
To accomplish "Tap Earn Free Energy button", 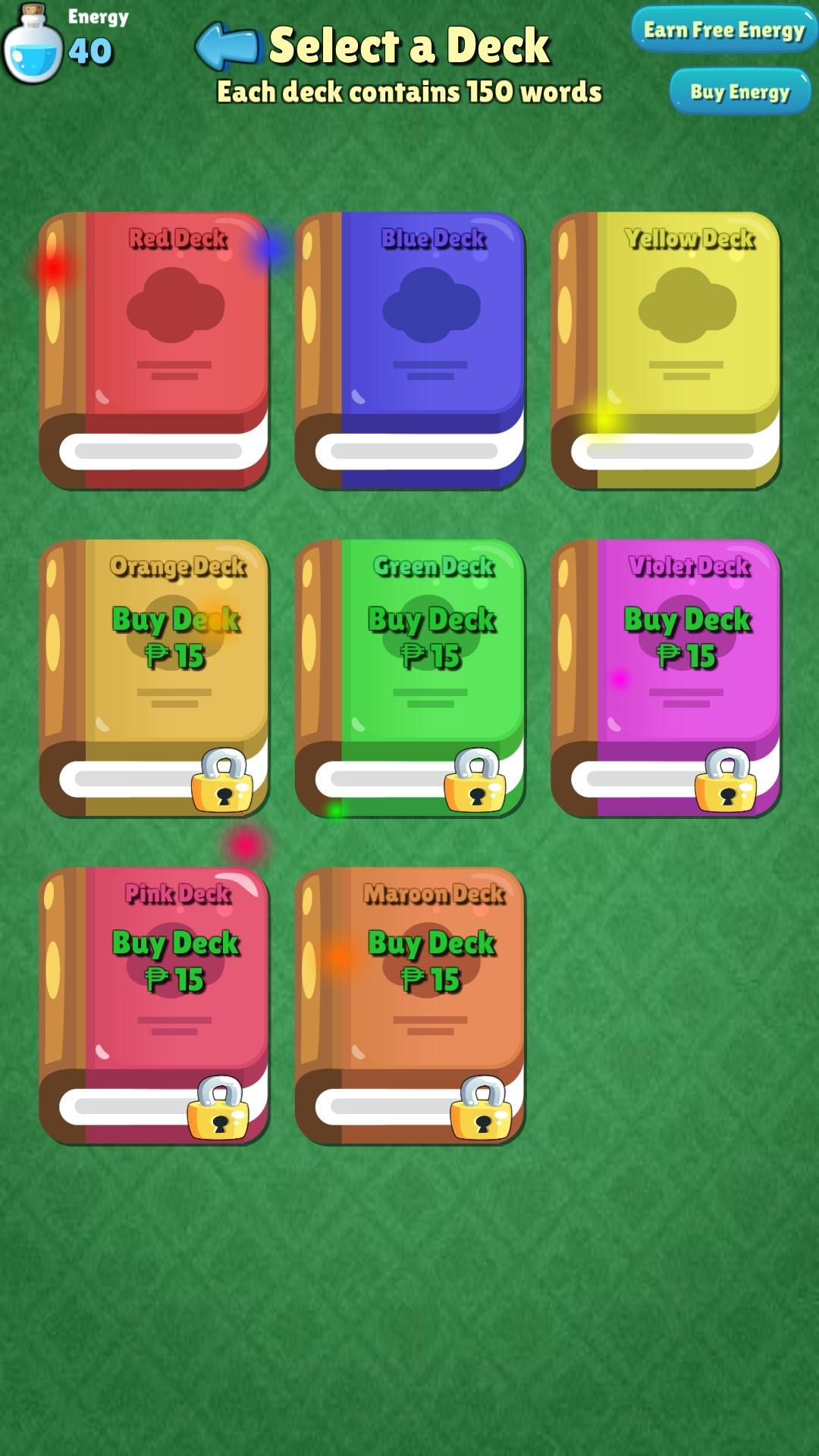I will point(723,30).
